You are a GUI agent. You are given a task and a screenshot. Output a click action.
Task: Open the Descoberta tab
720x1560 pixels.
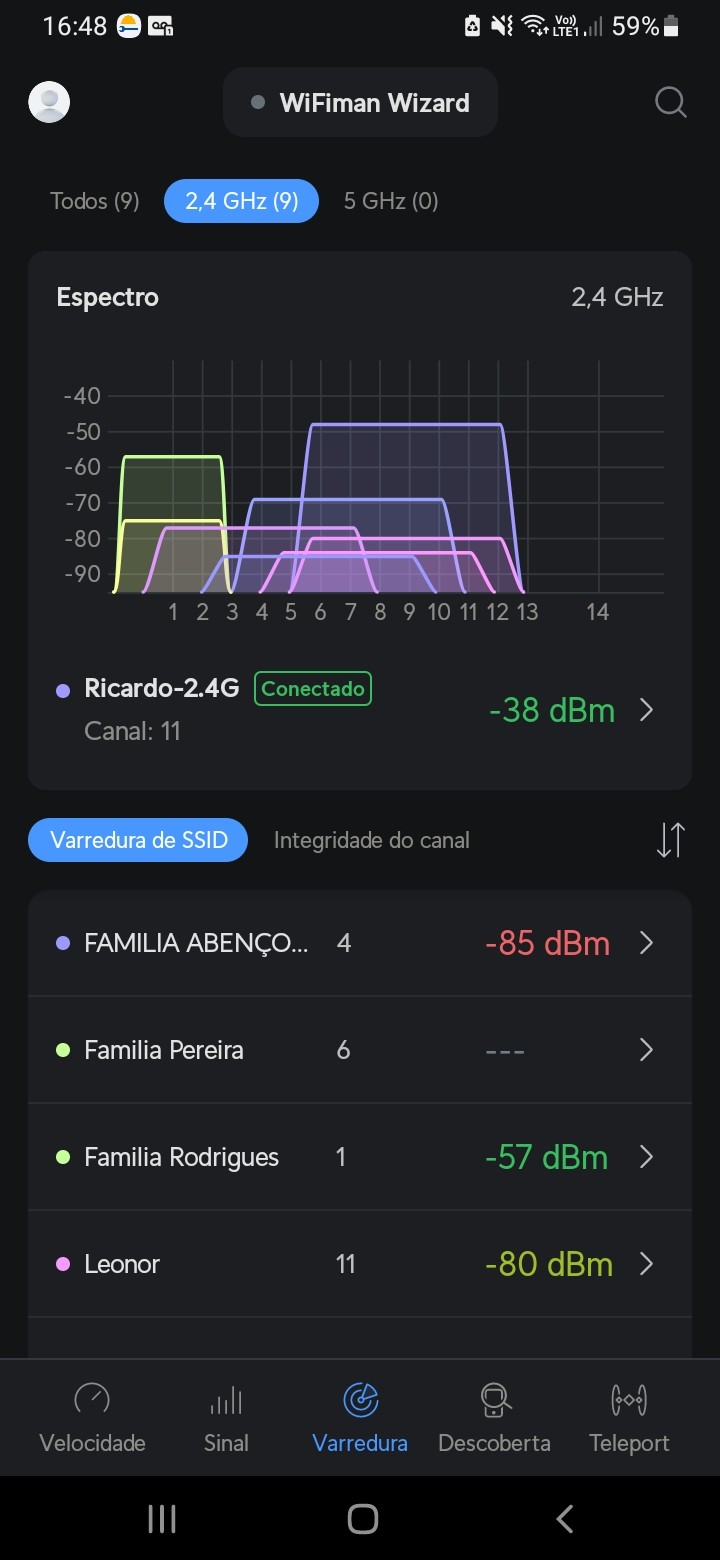(494, 1417)
